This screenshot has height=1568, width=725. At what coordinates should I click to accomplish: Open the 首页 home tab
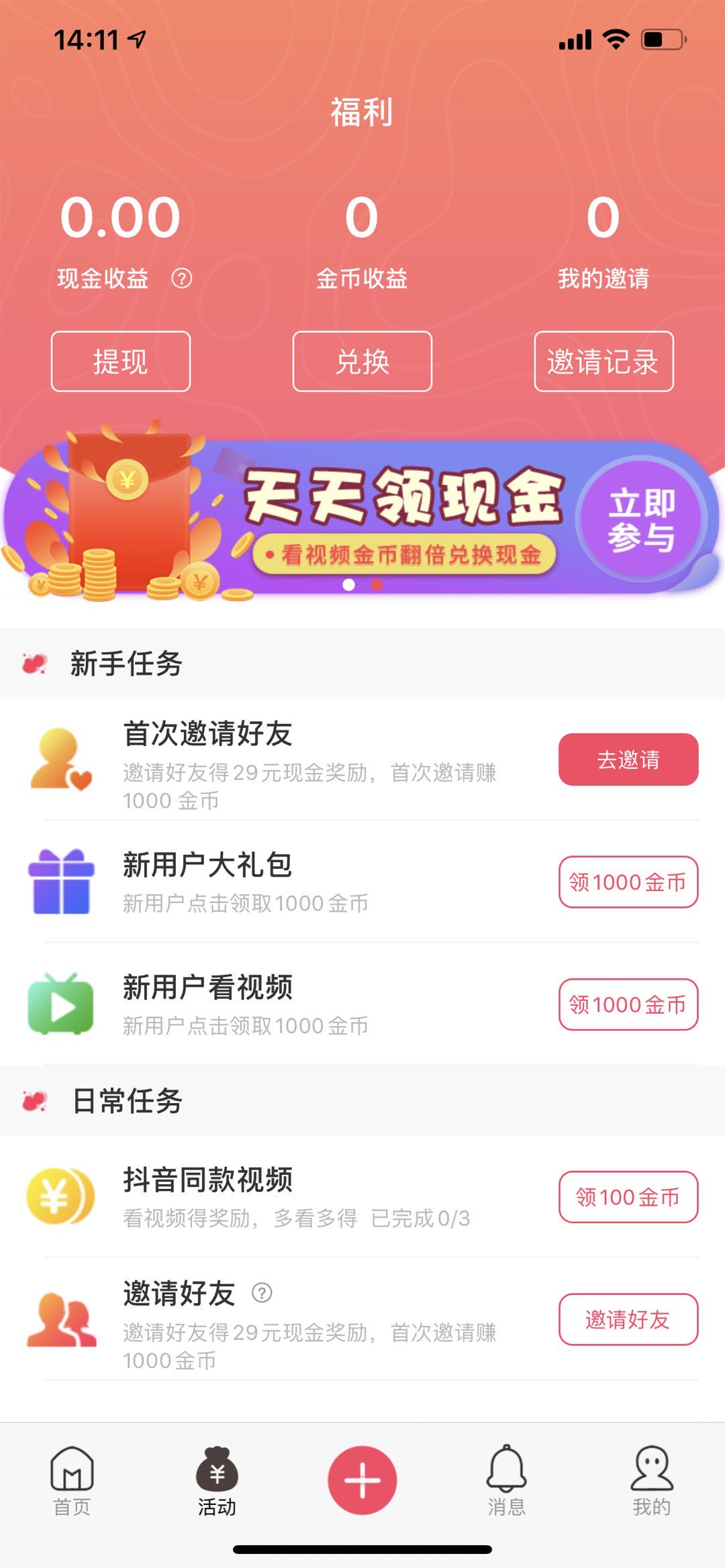[72, 1496]
